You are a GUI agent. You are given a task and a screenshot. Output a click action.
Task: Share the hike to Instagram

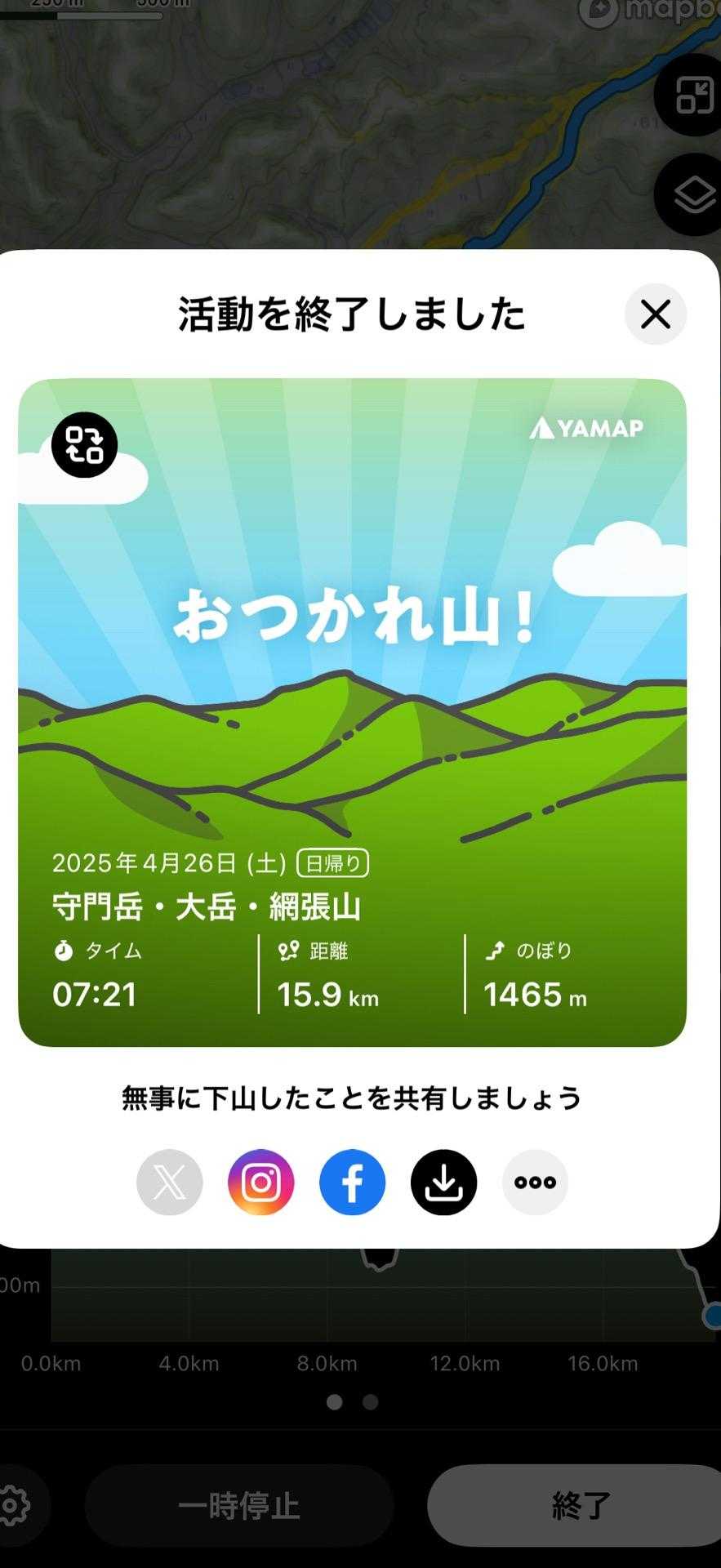261,1183
